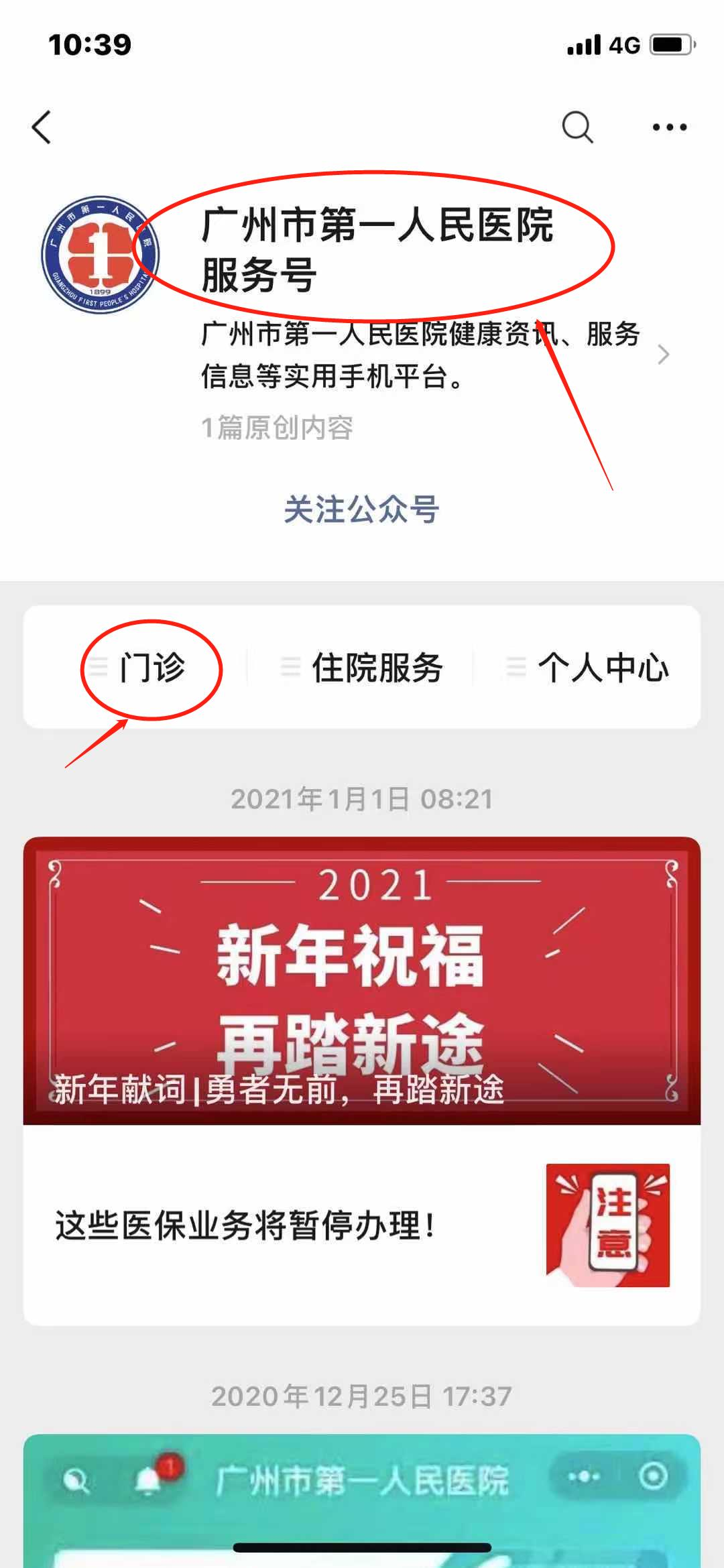The image size is (724, 1568).
Task: Open the 新年献词 article card
Action: [x=361, y=980]
